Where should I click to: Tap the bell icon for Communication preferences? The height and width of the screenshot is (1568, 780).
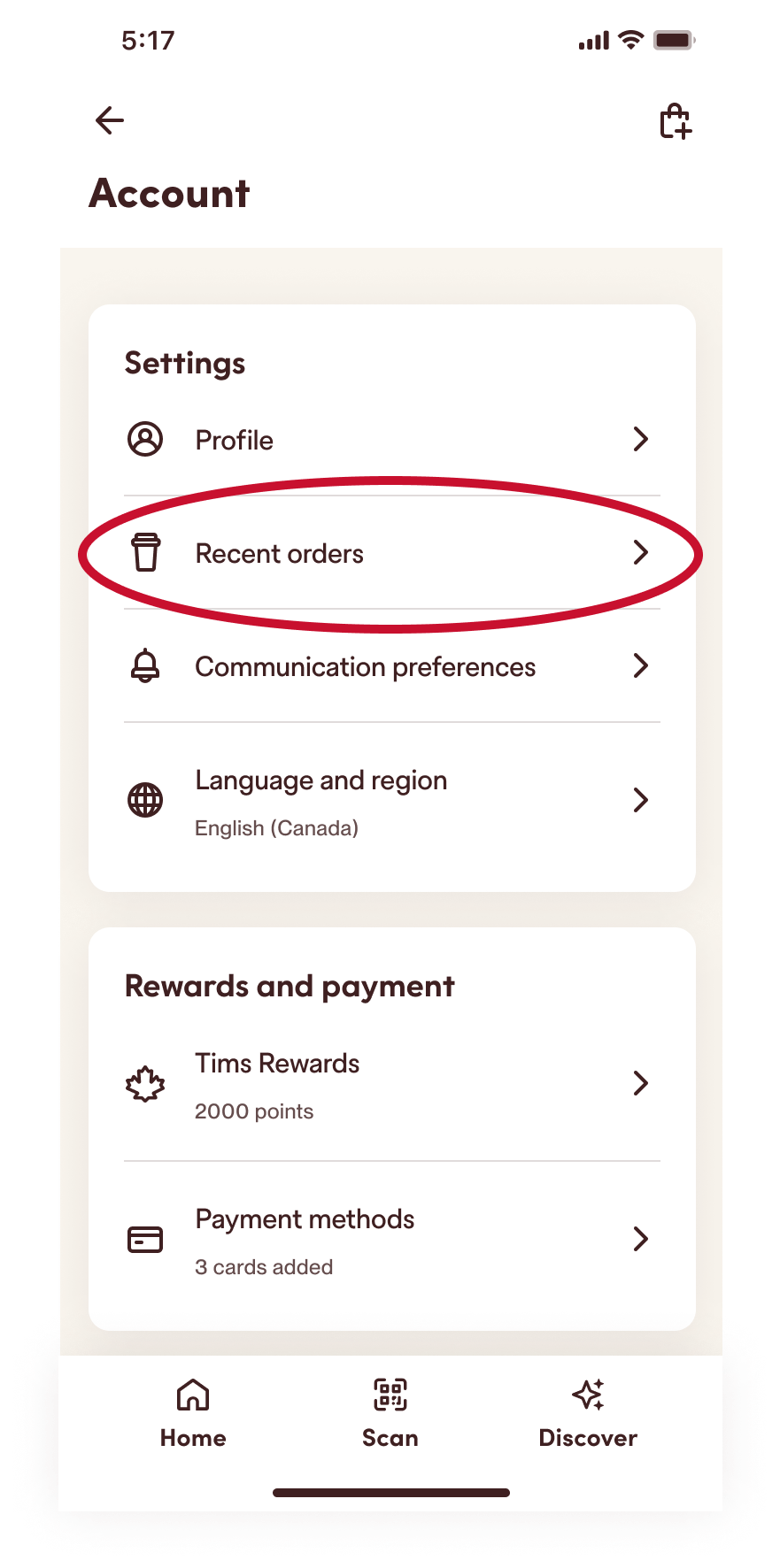[145, 665]
